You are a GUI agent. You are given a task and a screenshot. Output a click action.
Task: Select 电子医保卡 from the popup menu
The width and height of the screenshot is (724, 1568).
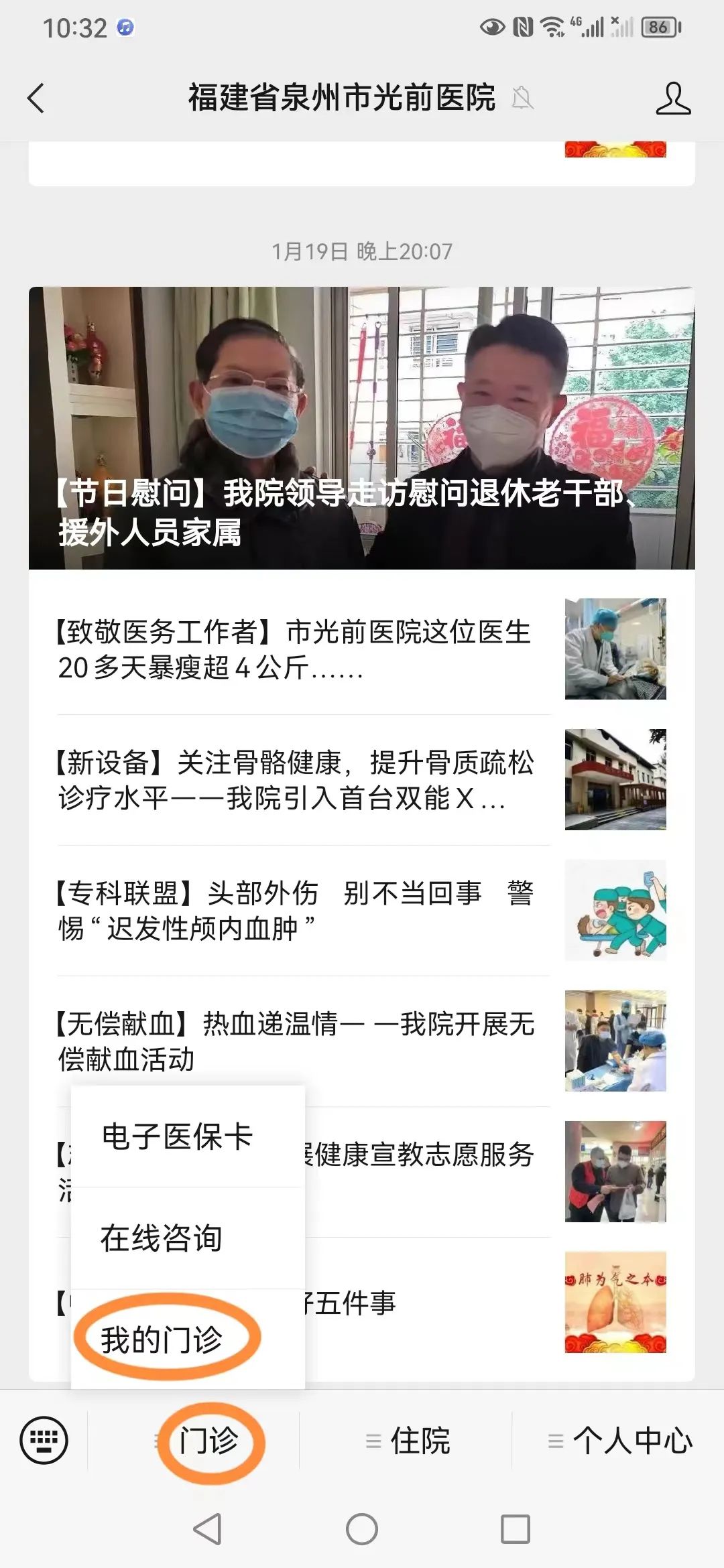point(177,1136)
